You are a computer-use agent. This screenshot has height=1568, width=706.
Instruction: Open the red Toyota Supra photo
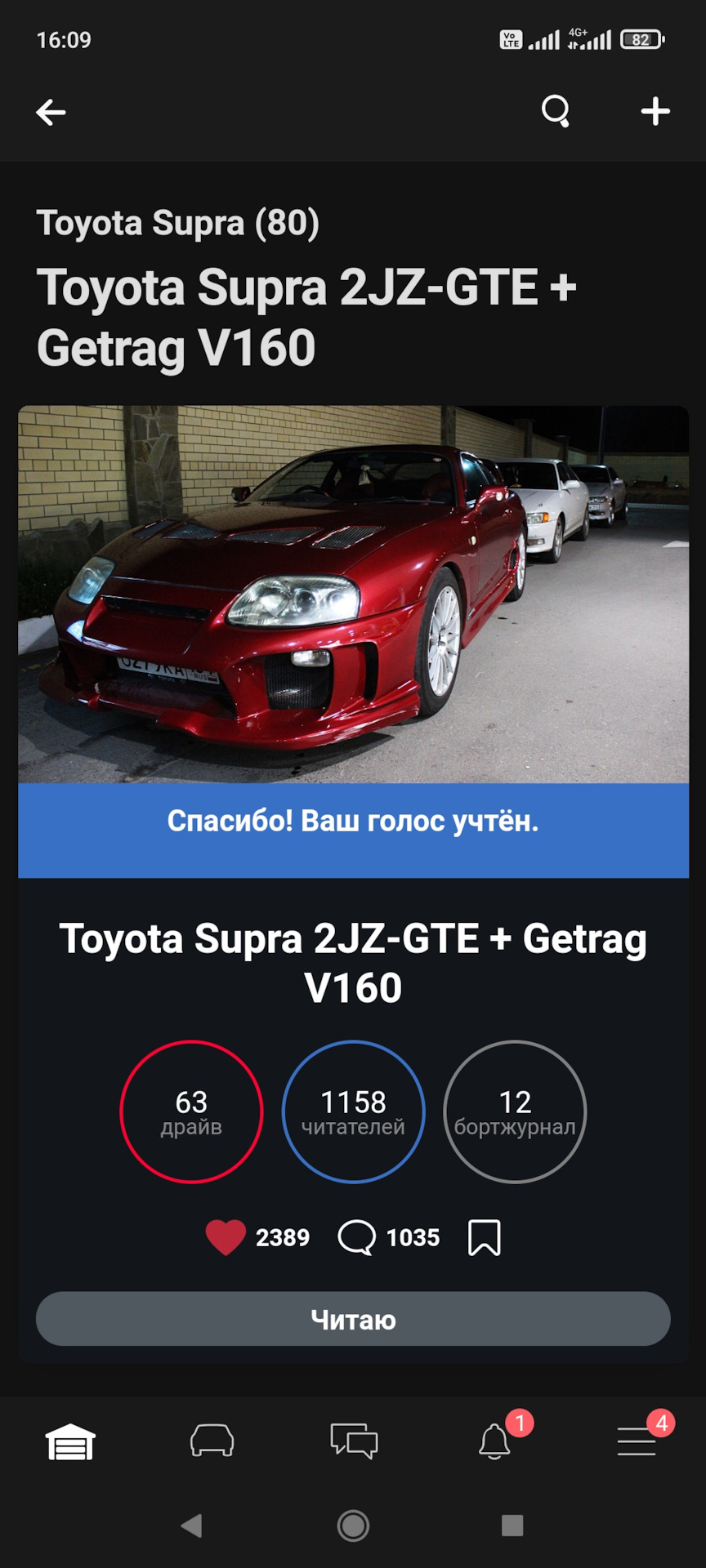[353, 594]
